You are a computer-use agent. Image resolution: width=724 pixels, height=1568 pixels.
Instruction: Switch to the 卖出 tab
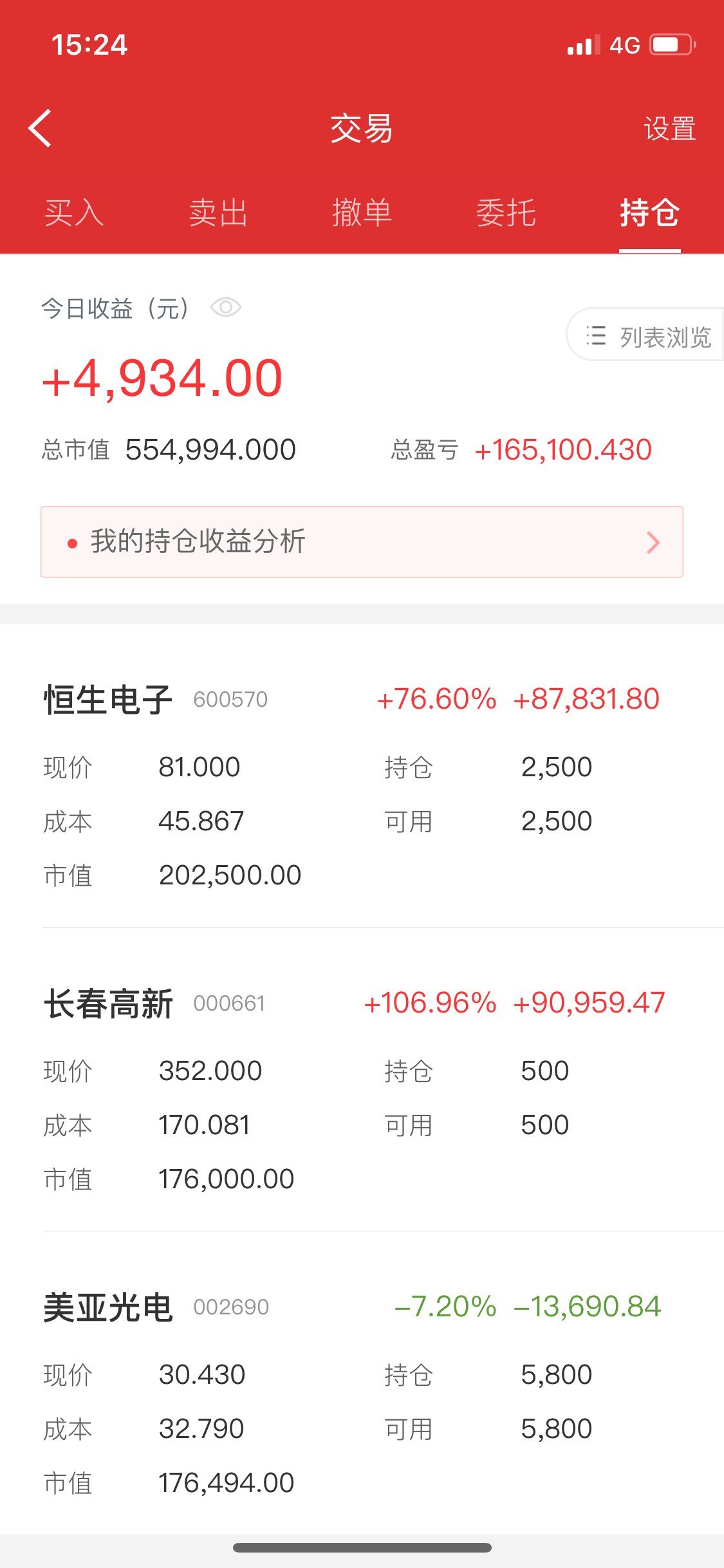click(218, 212)
